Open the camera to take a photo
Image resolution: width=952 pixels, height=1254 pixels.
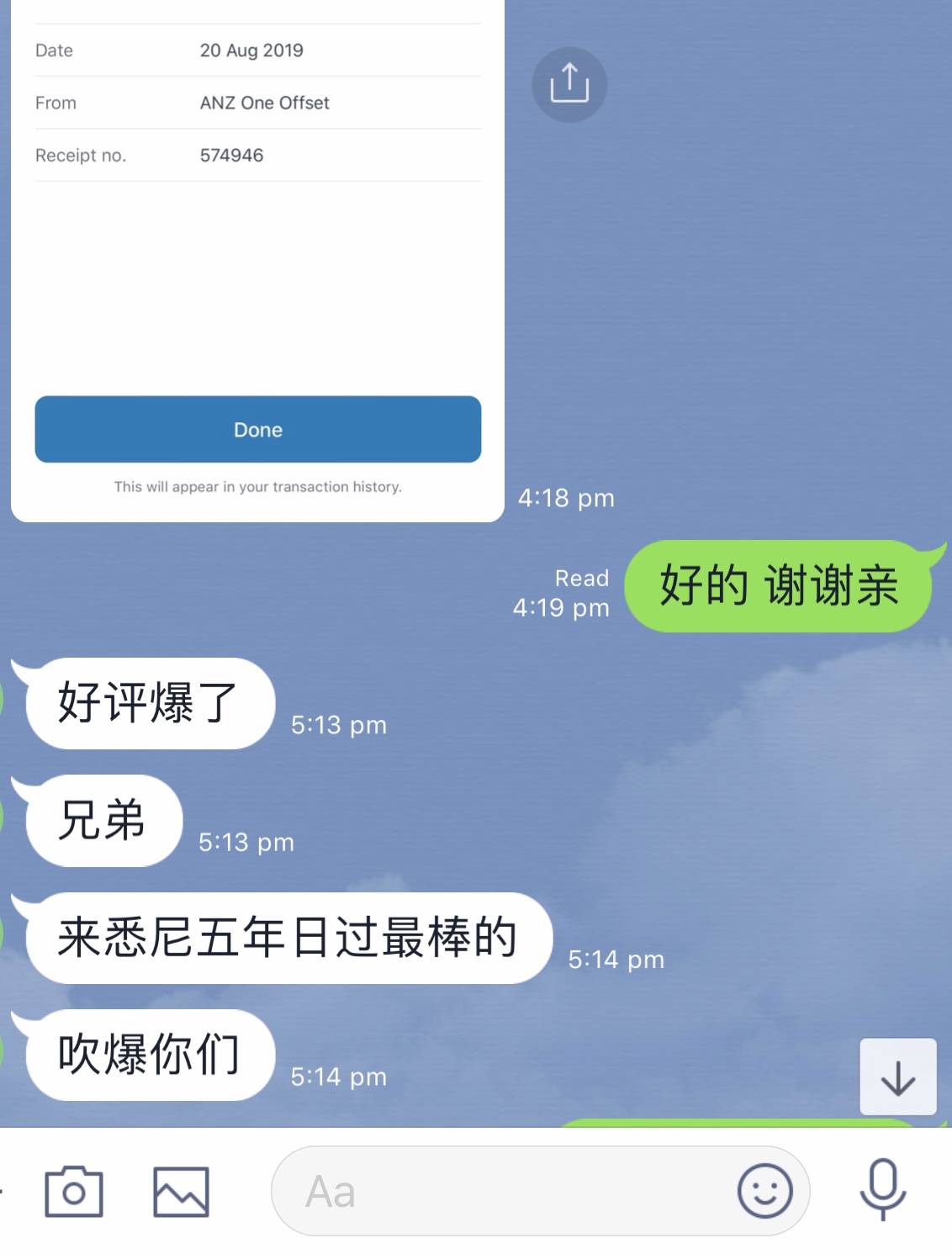pos(74,1191)
